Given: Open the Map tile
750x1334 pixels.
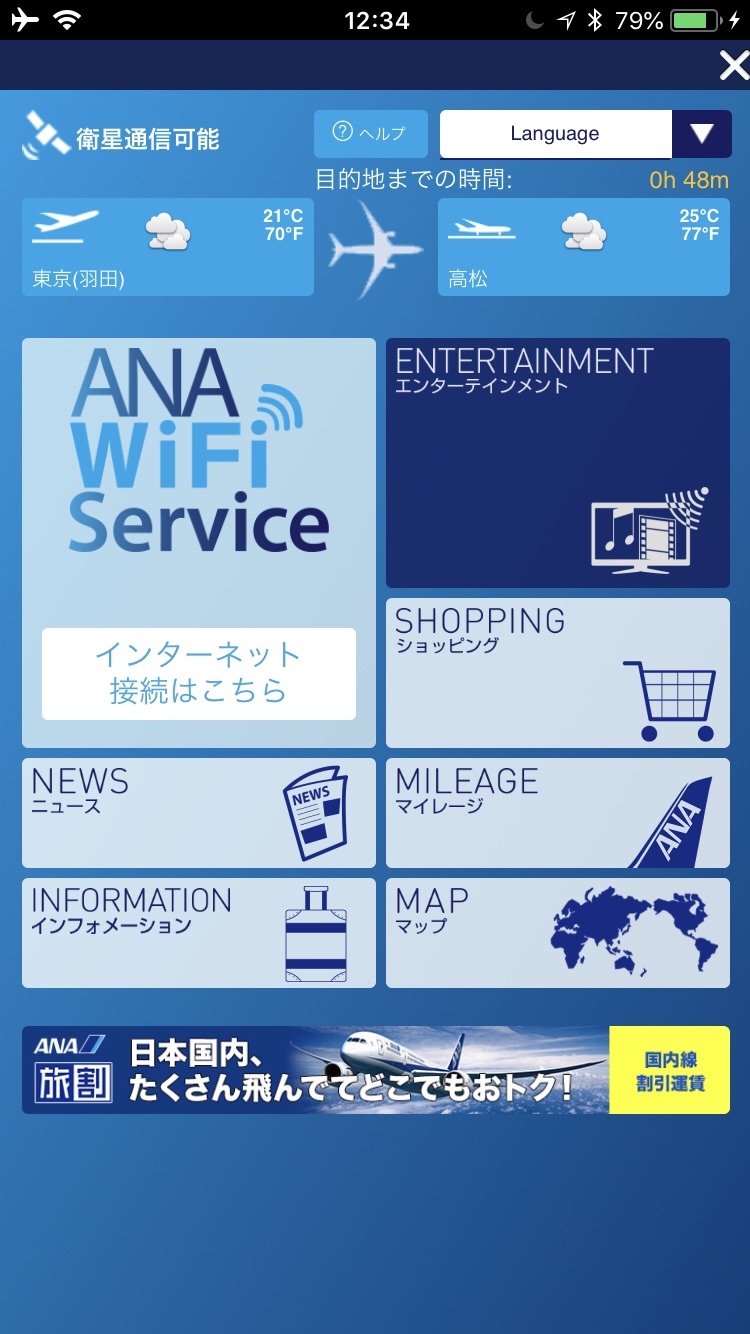Looking at the screenshot, I should tap(557, 932).
